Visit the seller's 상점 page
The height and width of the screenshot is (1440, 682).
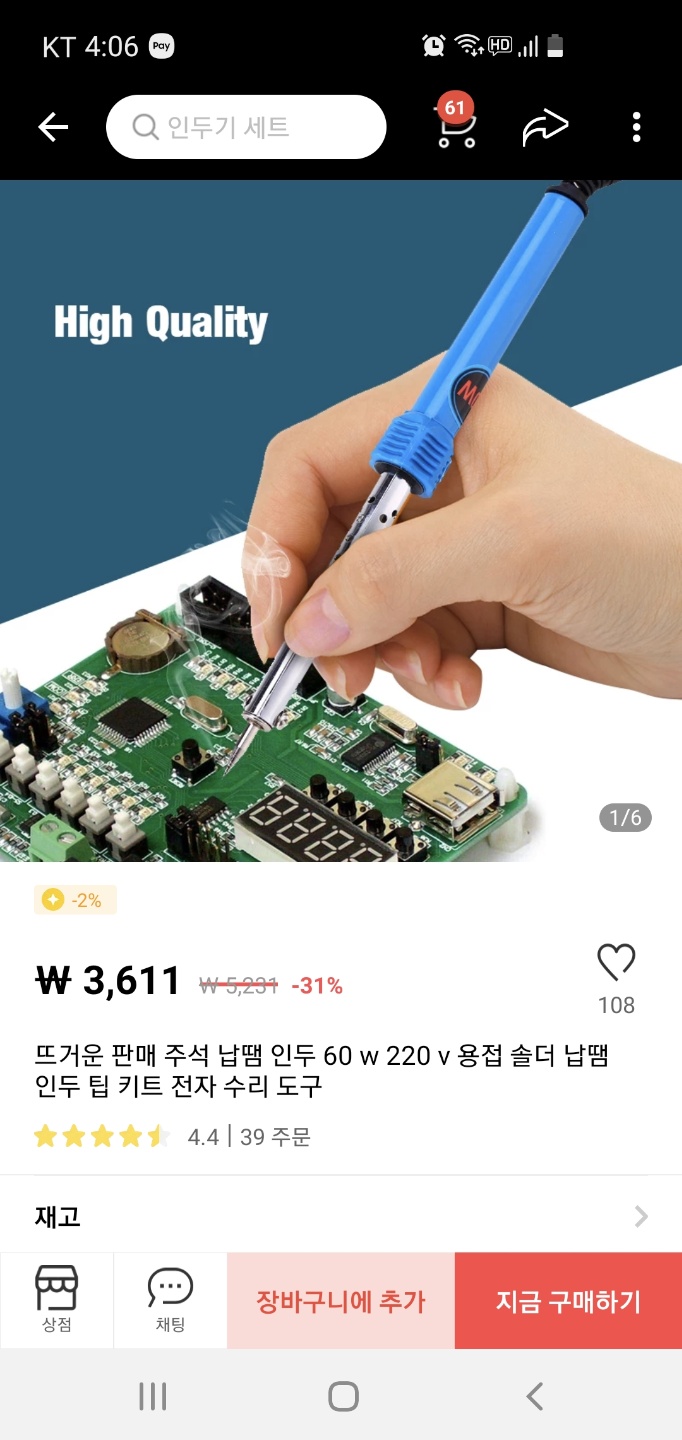pos(57,1299)
